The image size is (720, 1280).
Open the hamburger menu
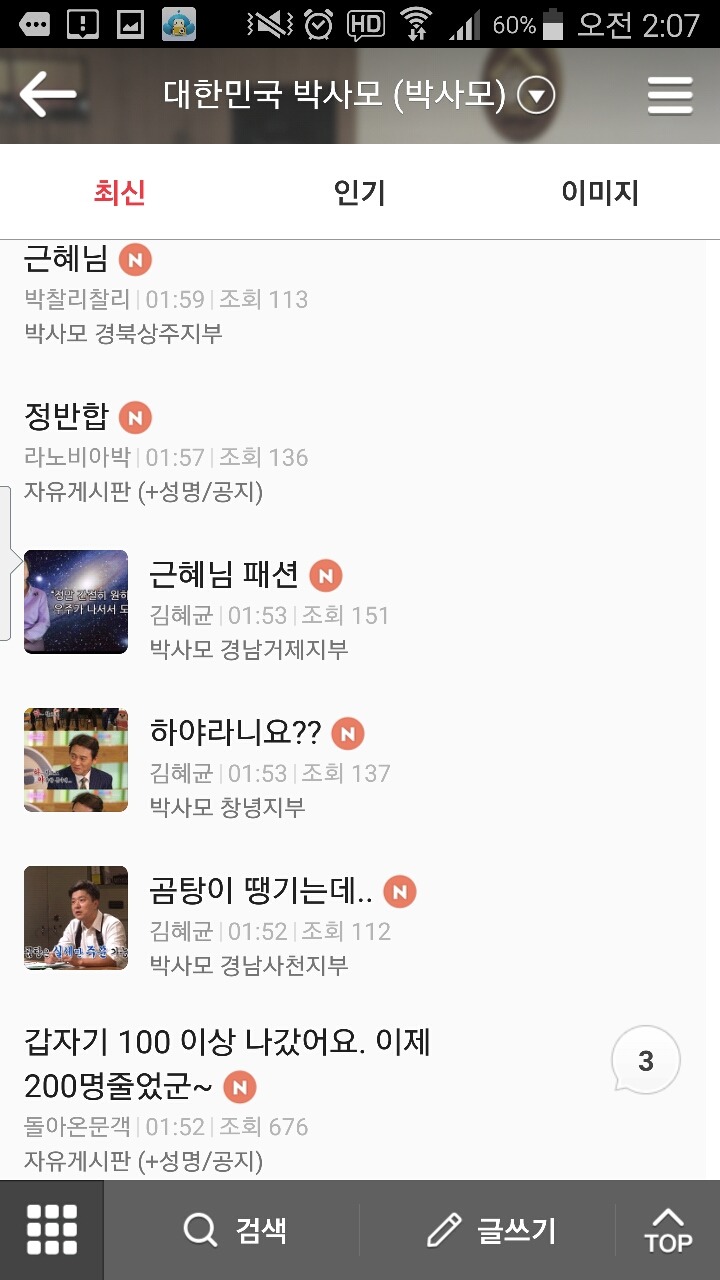670,96
